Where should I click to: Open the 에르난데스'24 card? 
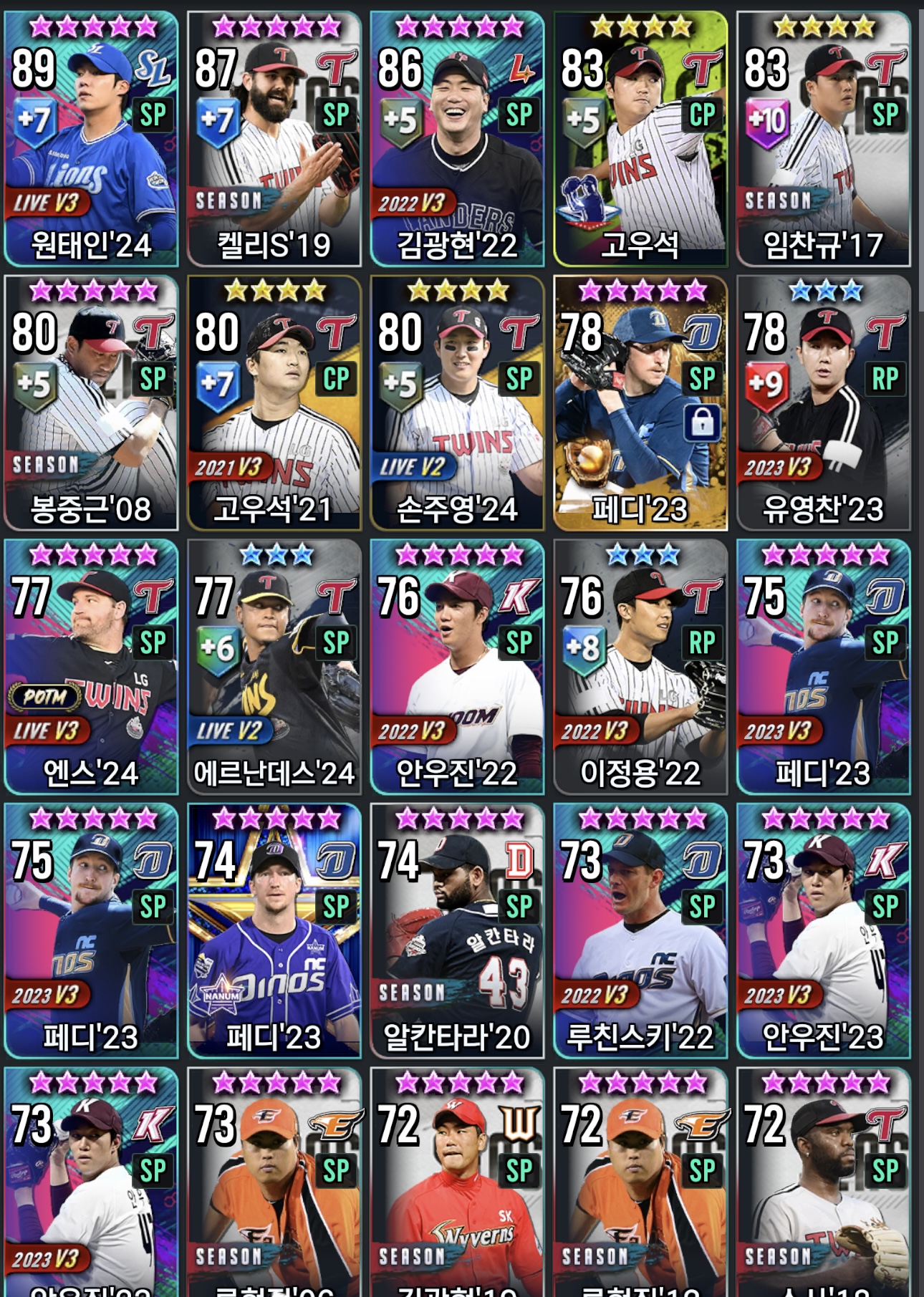point(274,667)
